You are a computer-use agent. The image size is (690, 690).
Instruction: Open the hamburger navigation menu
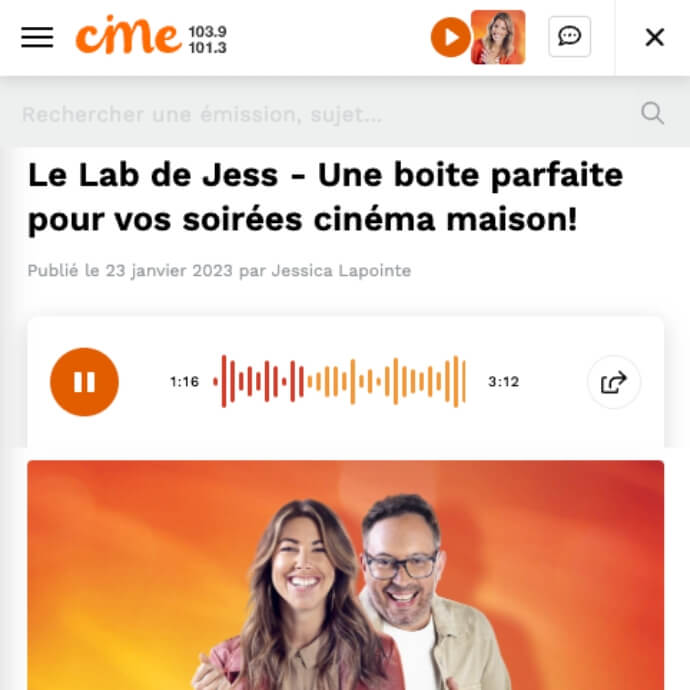37,37
